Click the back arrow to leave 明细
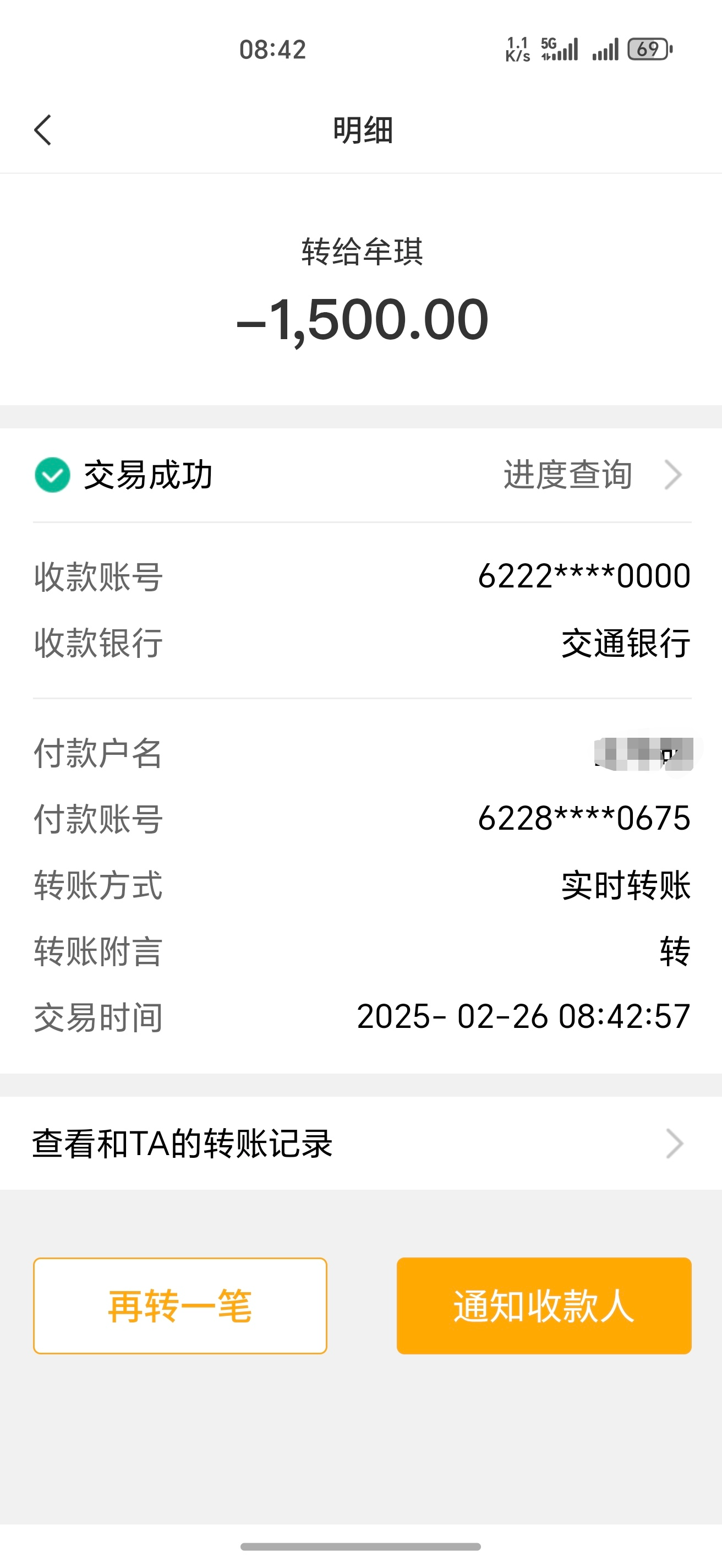722x1568 pixels. tap(42, 130)
